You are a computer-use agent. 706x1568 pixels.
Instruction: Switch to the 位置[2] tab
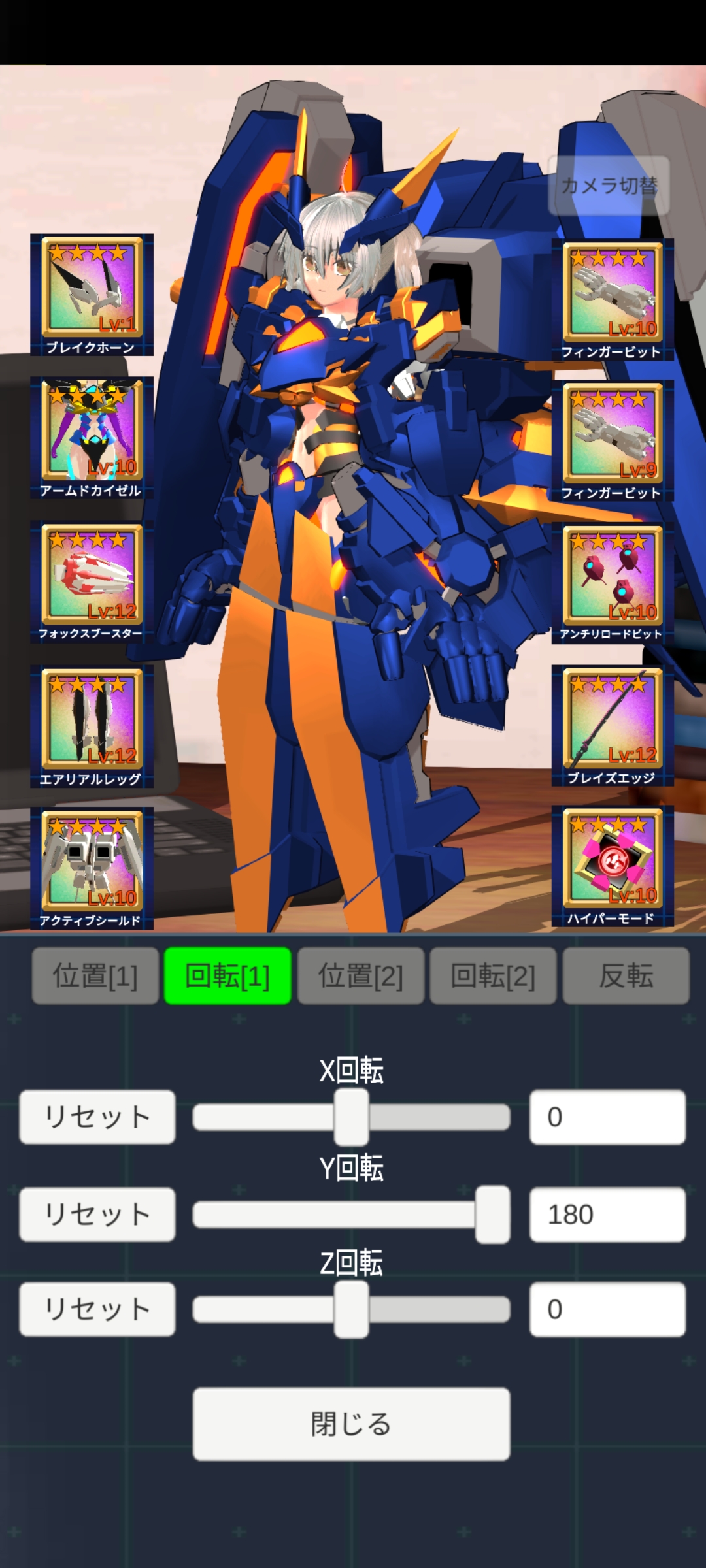click(361, 976)
